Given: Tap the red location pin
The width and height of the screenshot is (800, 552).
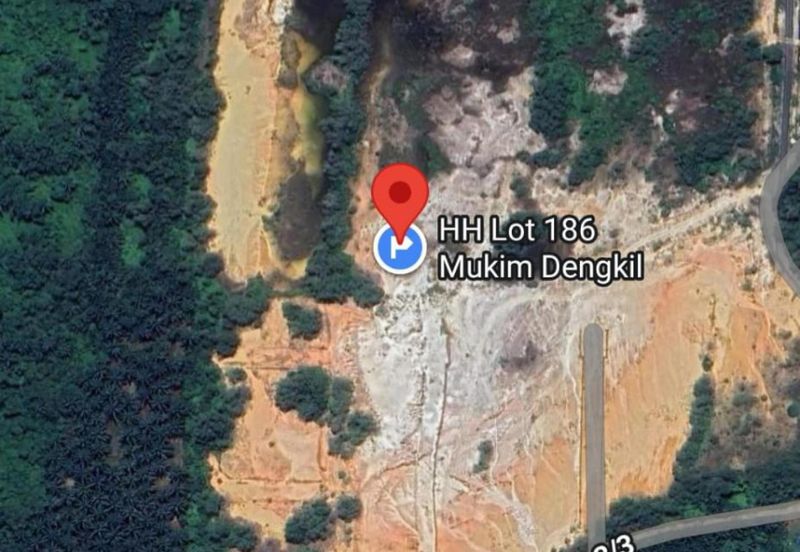Looking at the screenshot, I should (x=400, y=192).
